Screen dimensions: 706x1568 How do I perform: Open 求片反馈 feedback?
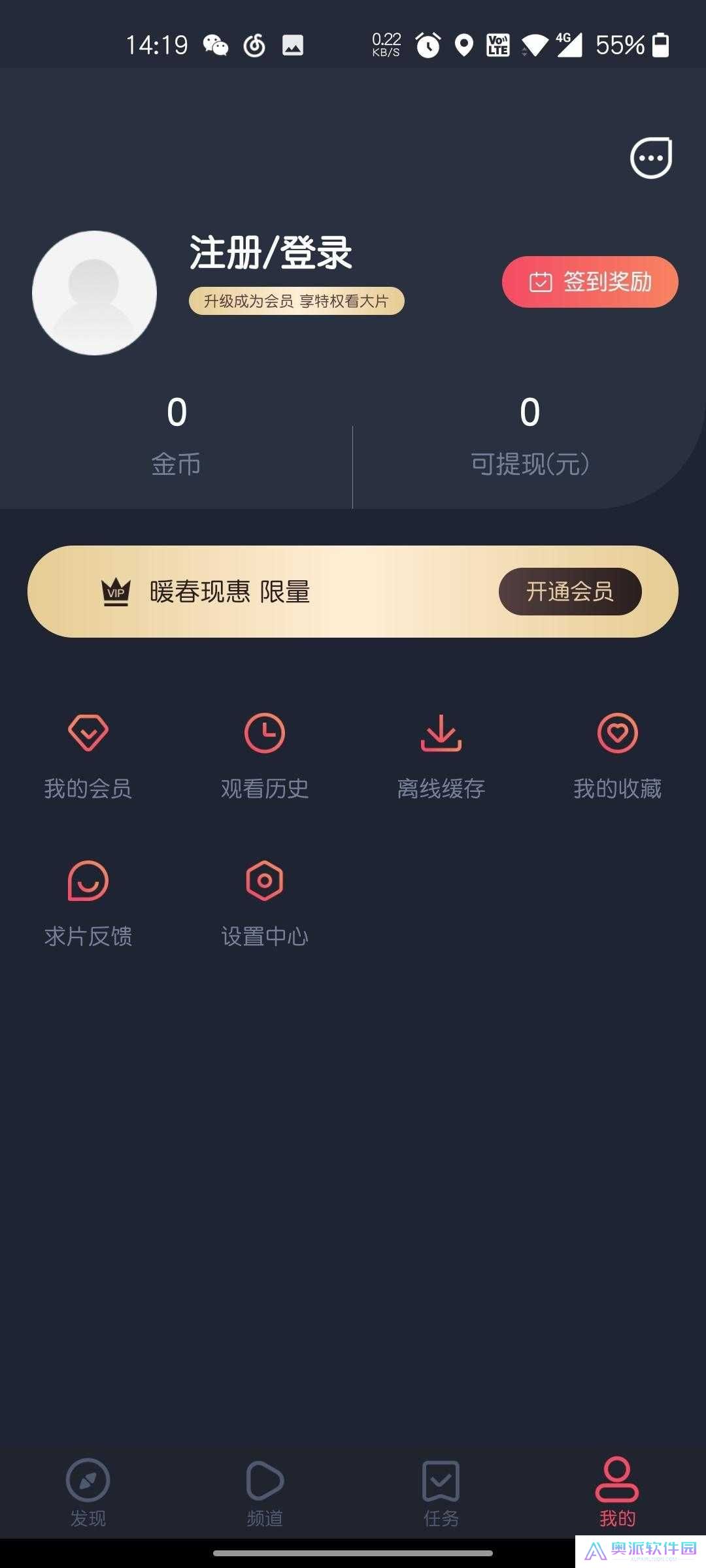pyautogui.click(x=88, y=905)
